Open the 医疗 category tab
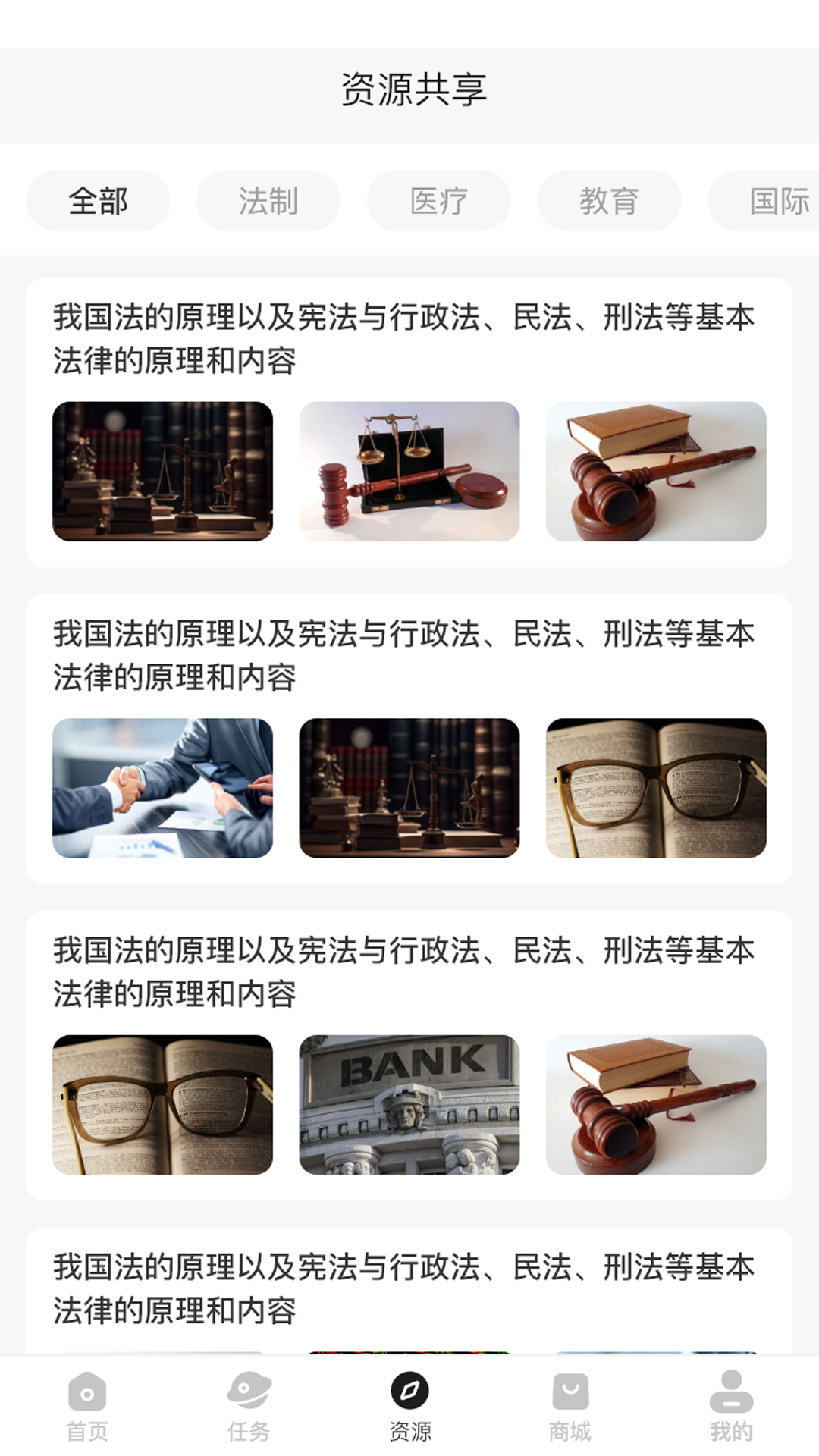Image resolution: width=819 pixels, height=1456 pixels. click(x=439, y=200)
